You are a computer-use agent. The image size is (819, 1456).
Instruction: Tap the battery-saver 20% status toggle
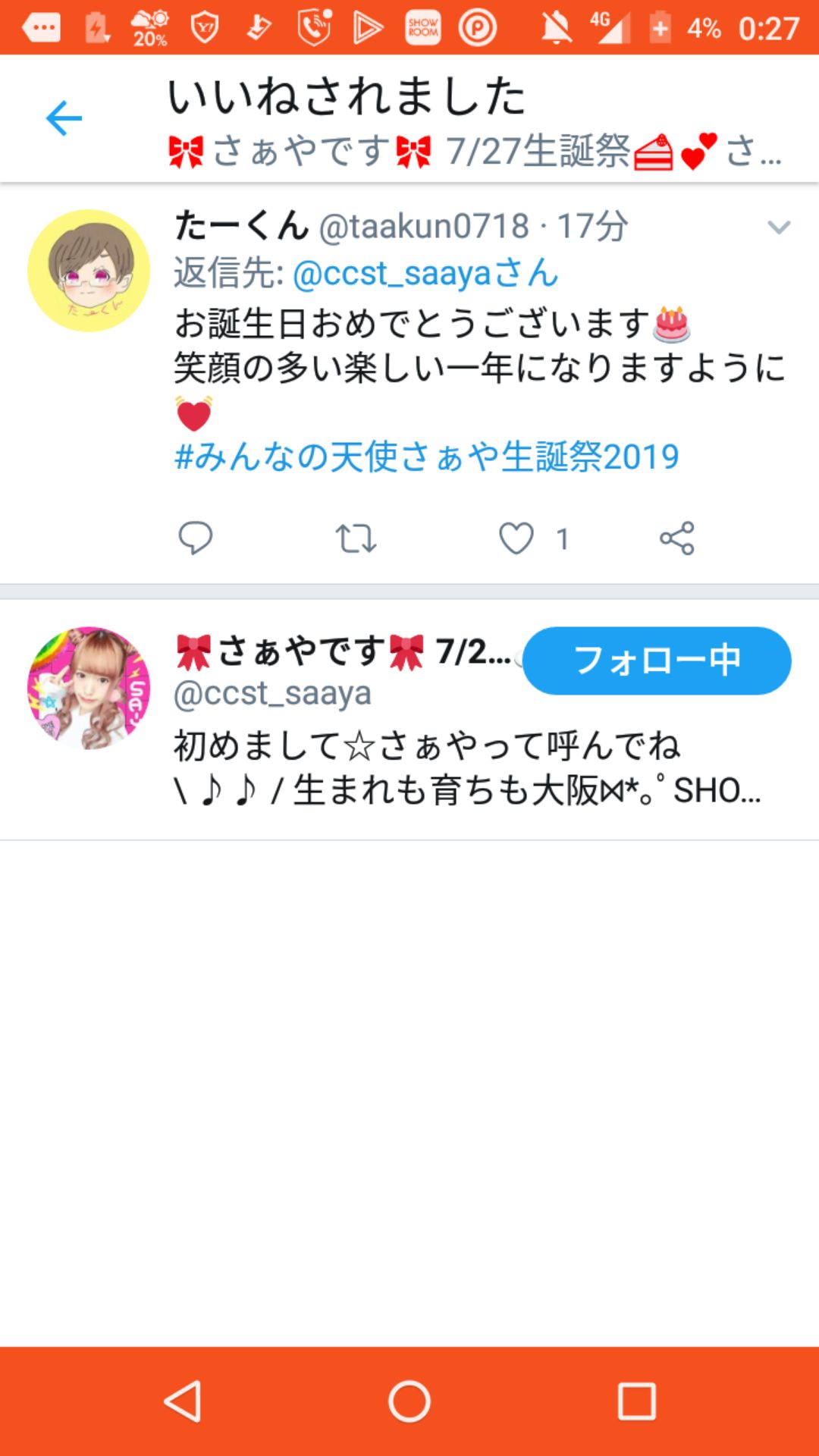click(148, 28)
